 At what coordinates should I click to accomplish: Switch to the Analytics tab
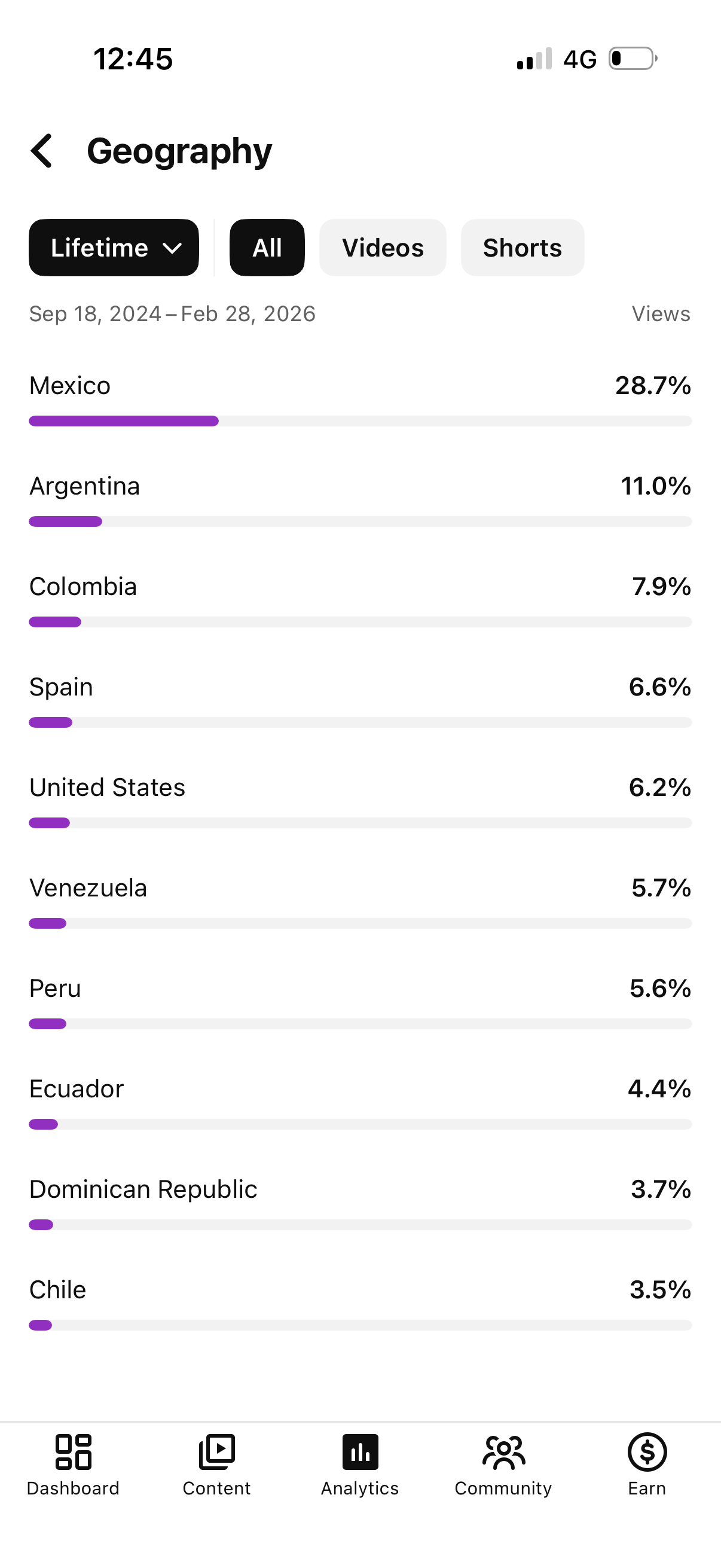coord(360,1465)
